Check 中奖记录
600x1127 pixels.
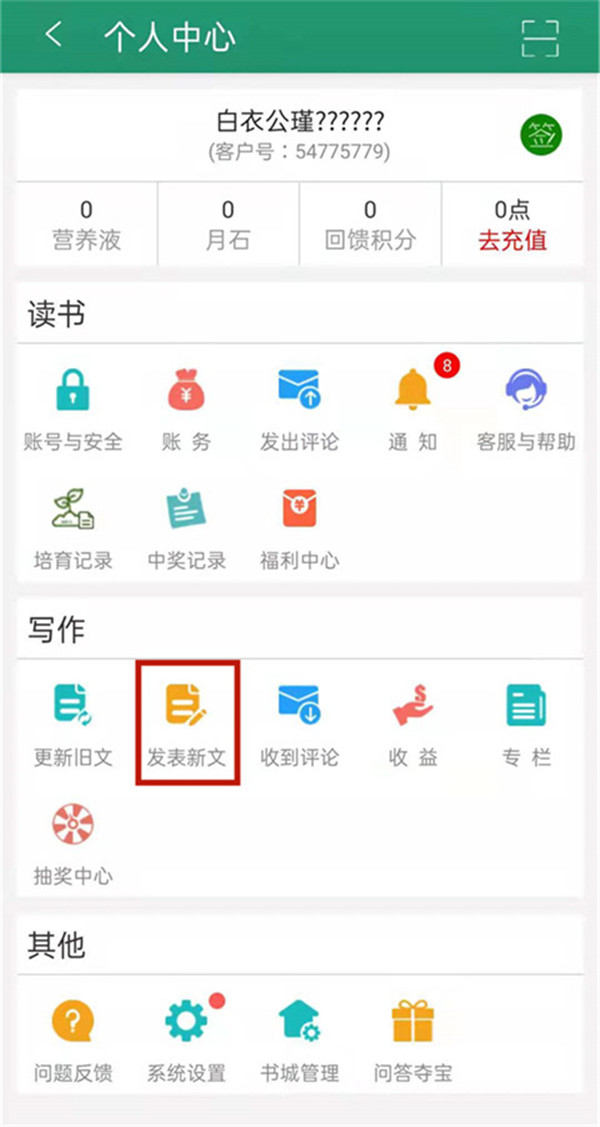[x=186, y=526]
